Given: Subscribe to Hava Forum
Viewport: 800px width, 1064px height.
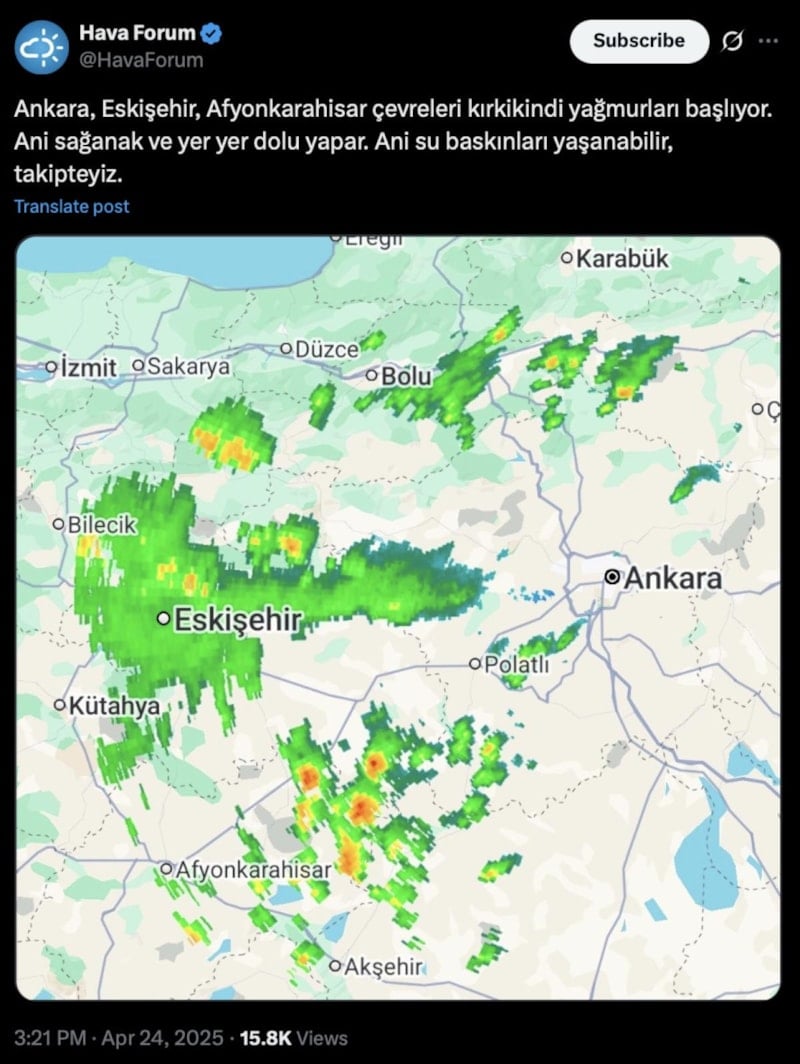Looking at the screenshot, I should tap(638, 41).
